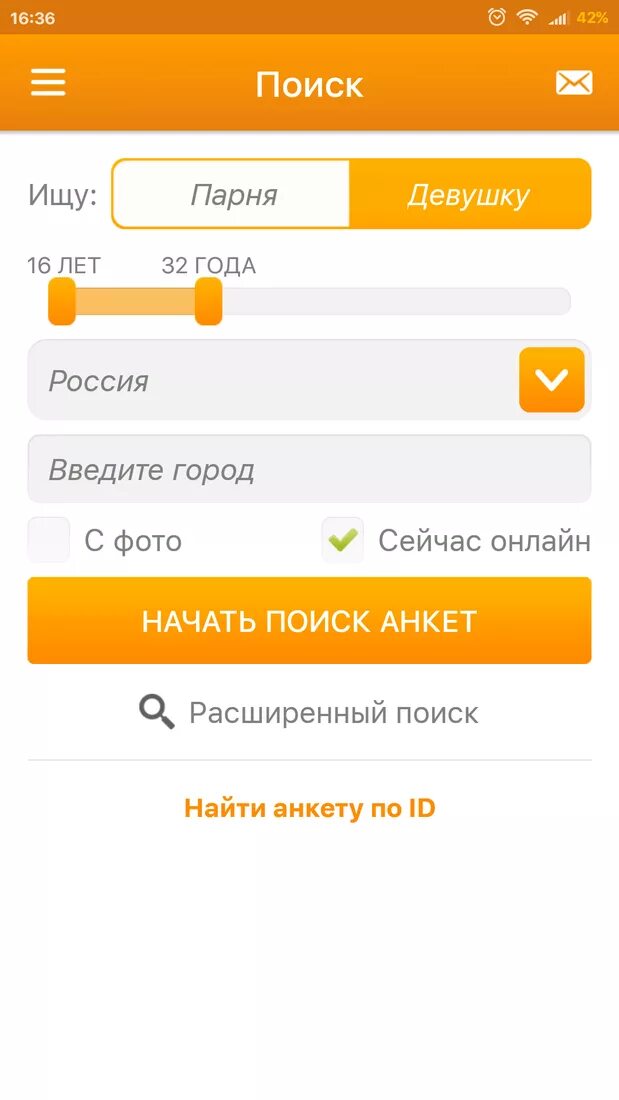The height and width of the screenshot is (1100, 619).
Task: Tap the 16 лет minimum age handle
Action: [x=62, y=301]
